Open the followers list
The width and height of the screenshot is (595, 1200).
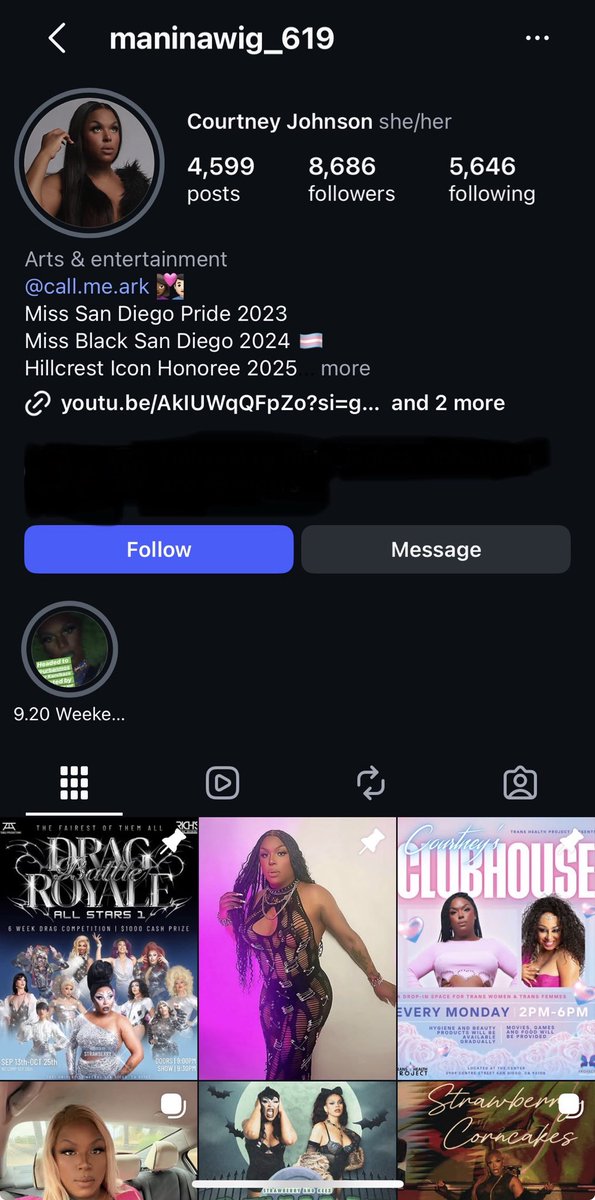pyautogui.click(x=351, y=179)
